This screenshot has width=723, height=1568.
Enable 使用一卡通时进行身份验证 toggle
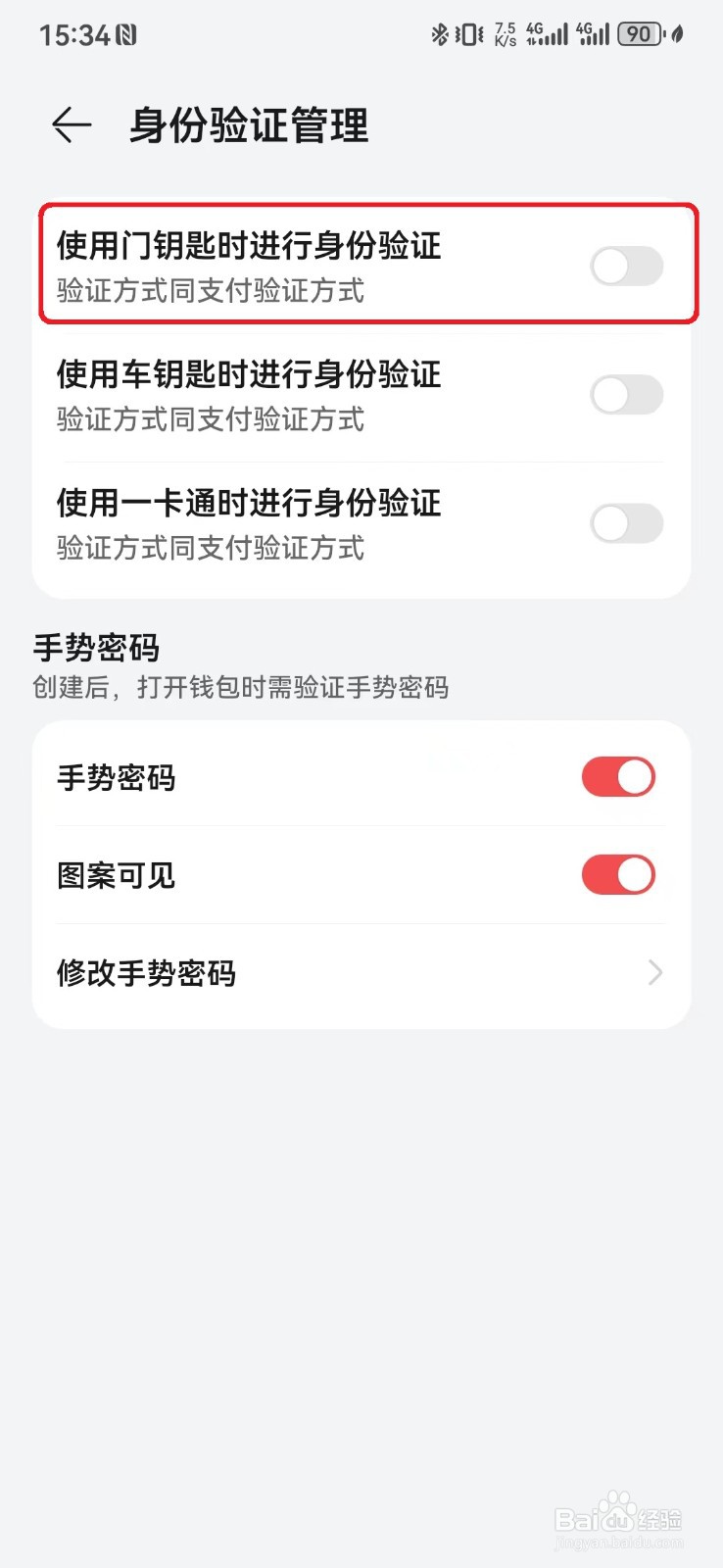coord(627,523)
